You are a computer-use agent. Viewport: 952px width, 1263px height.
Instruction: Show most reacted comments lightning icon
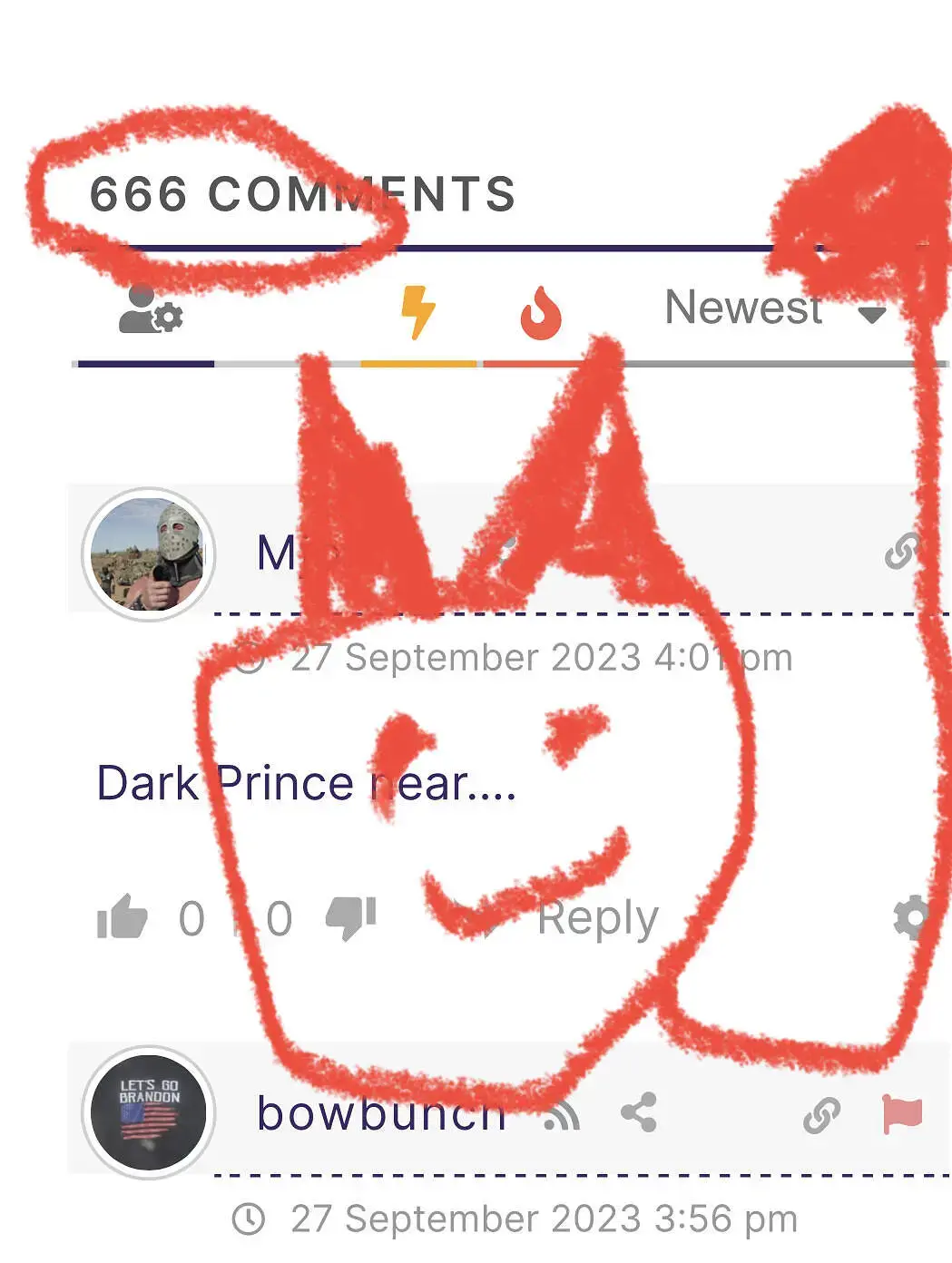[x=417, y=312]
